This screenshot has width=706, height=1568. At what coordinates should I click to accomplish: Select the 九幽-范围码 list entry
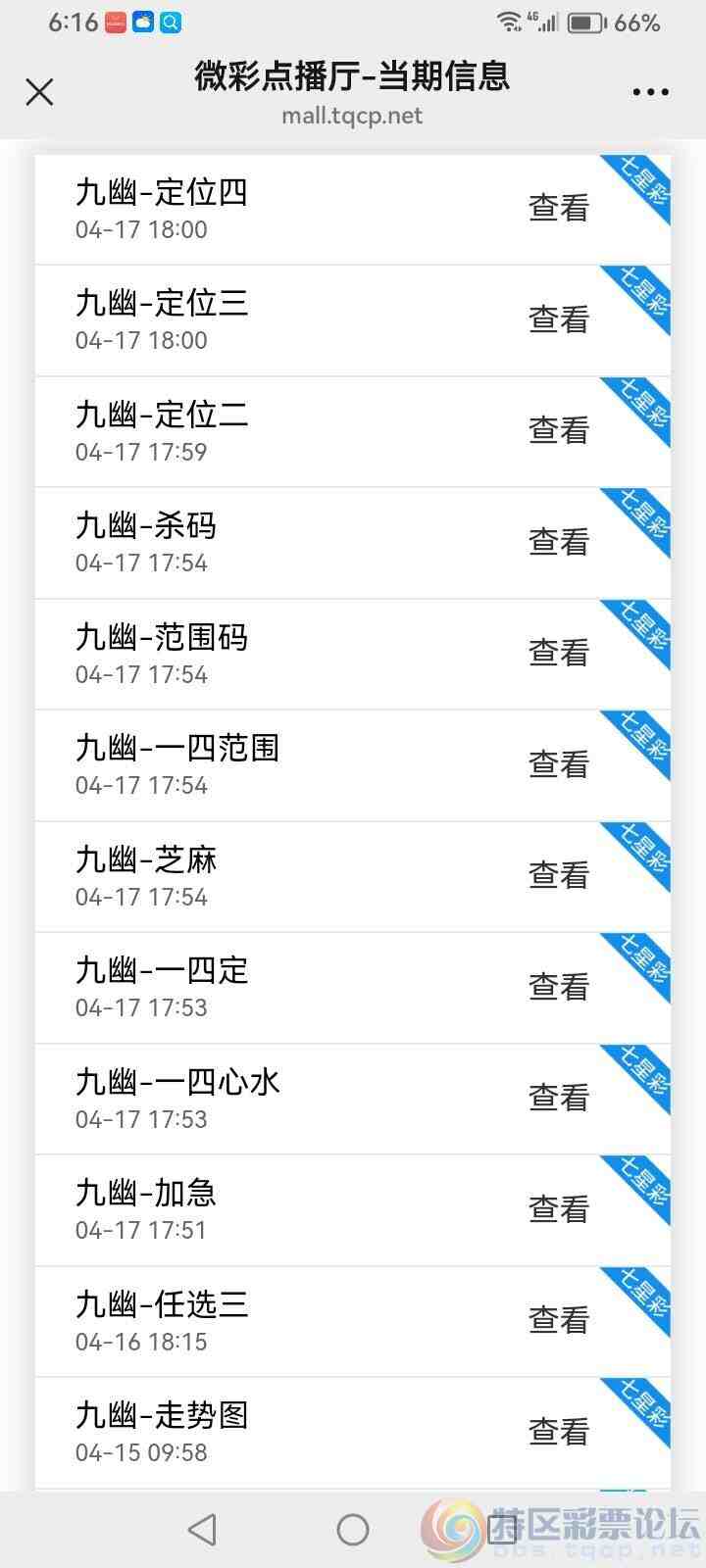pyautogui.click(x=294, y=652)
